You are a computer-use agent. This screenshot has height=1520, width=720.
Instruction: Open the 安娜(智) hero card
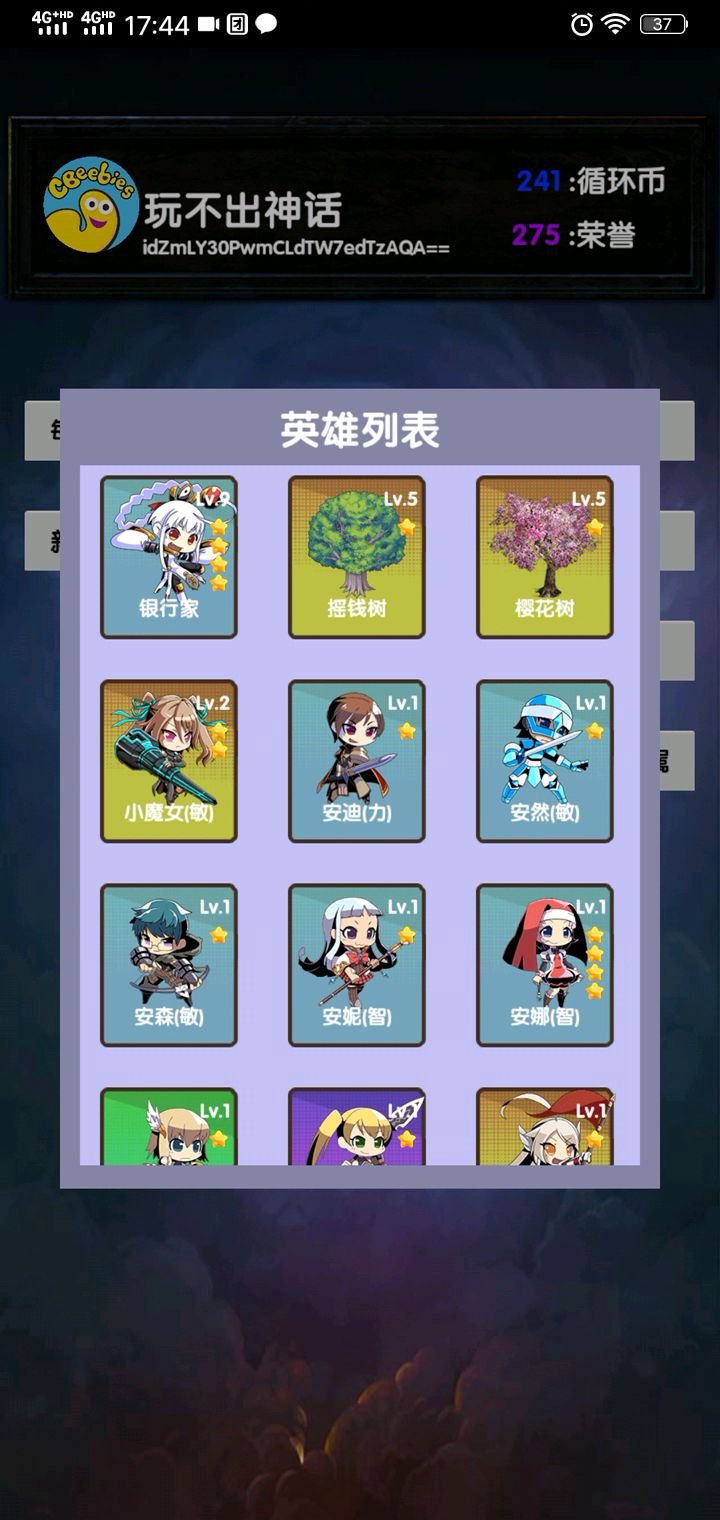point(545,965)
